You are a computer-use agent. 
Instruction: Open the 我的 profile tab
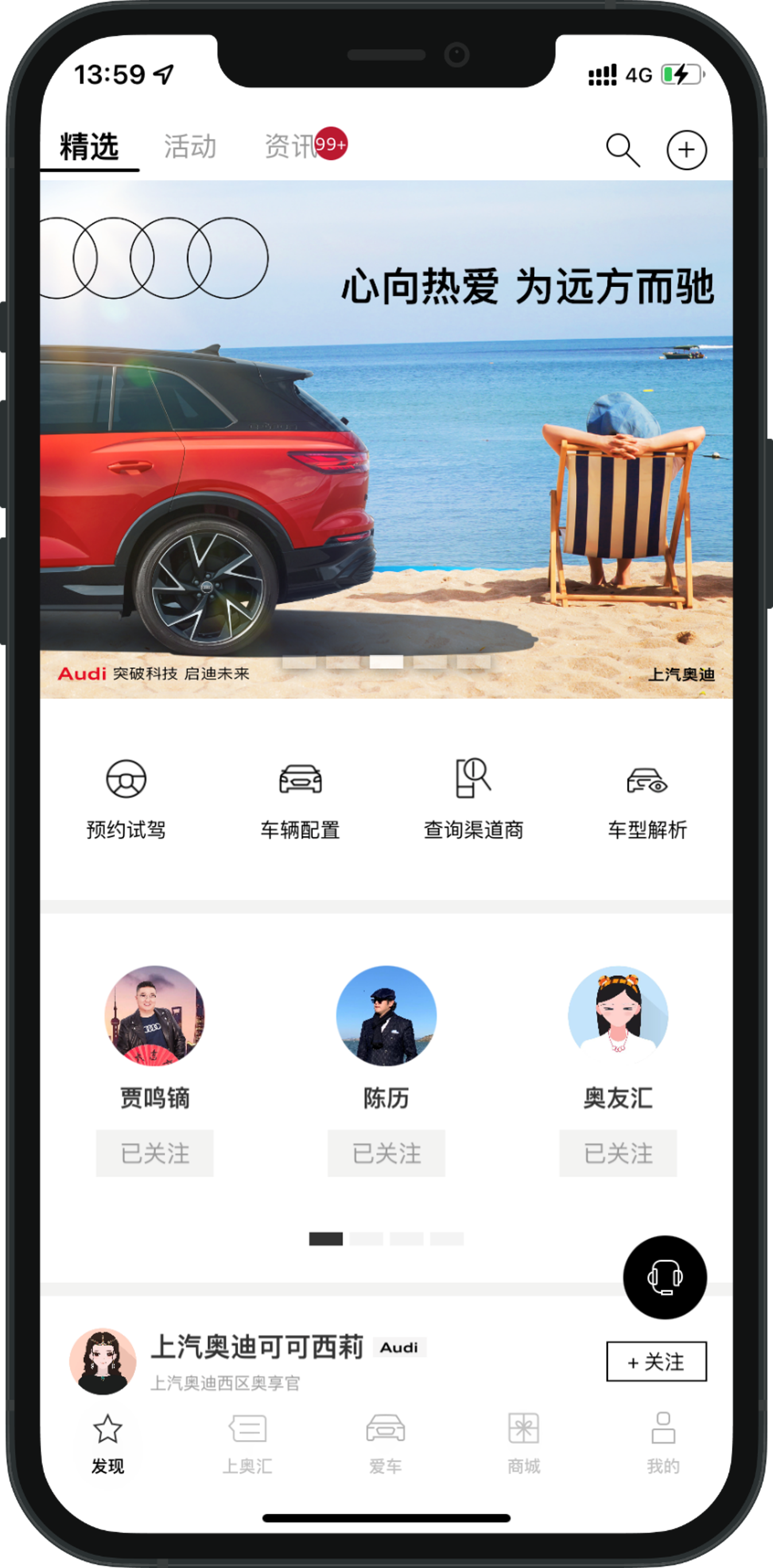point(663,1444)
